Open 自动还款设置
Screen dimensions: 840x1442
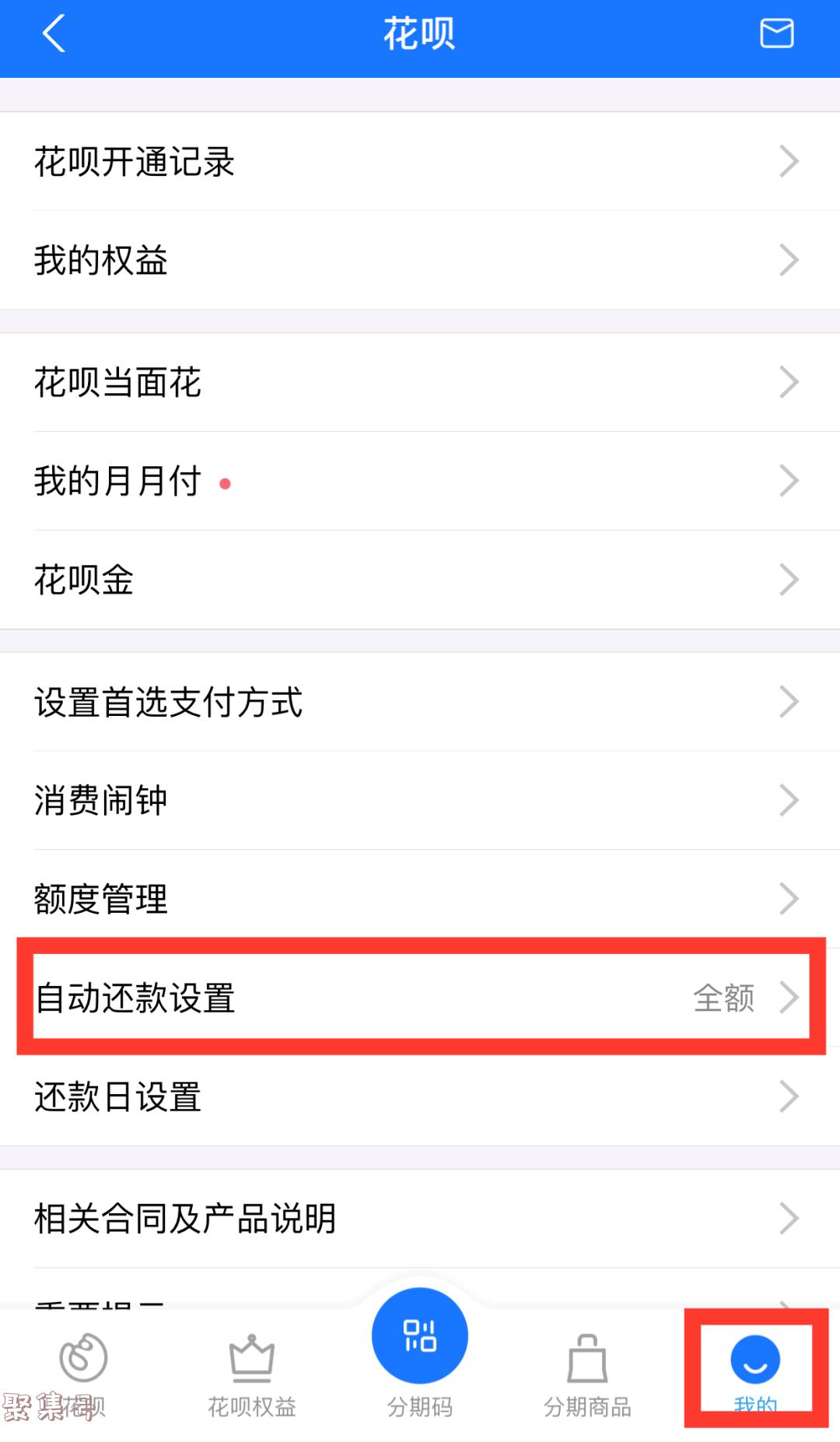(x=420, y=998)
